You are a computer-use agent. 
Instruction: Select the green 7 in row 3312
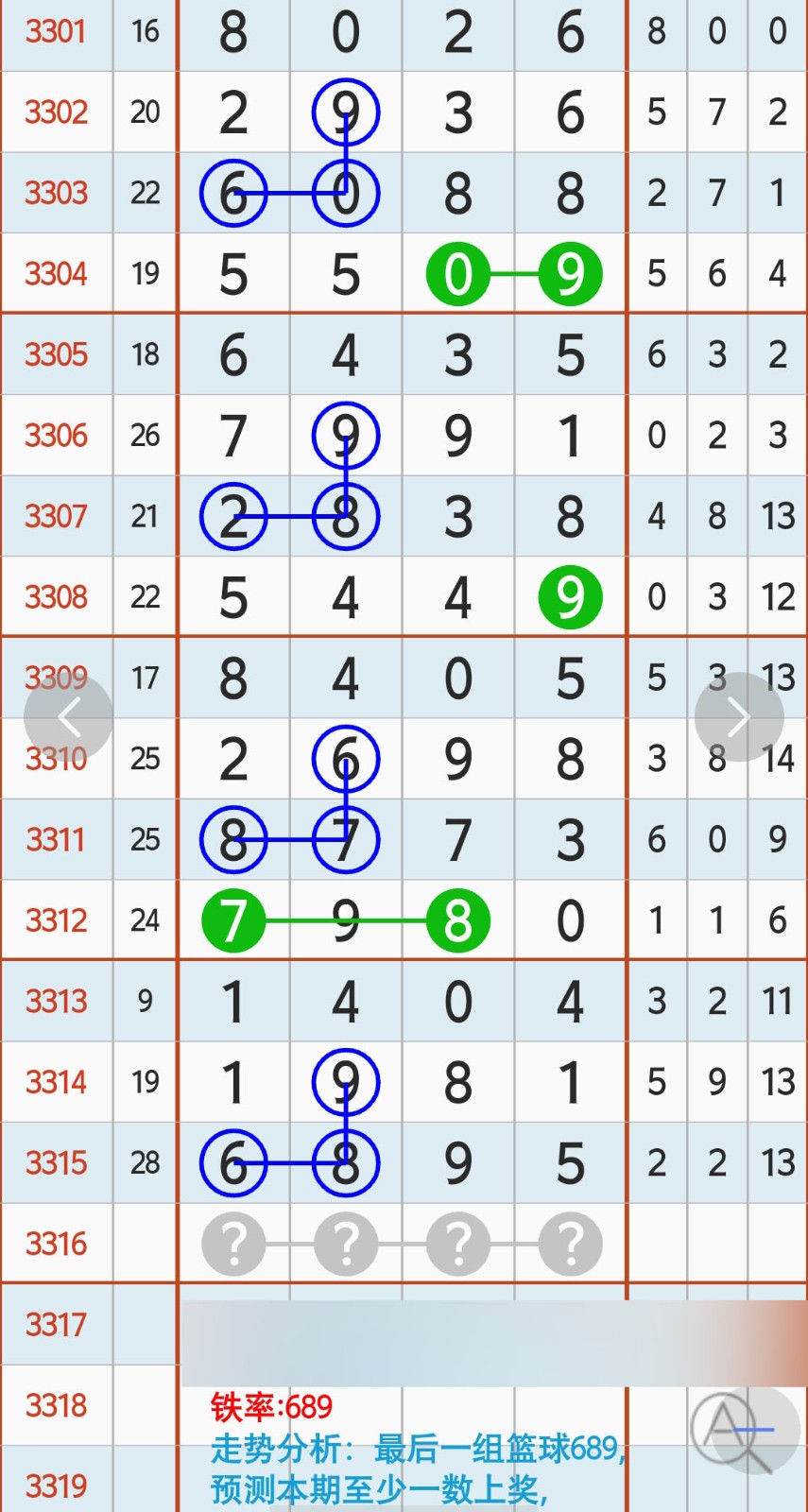pyautogui.click(x=233, y=919)
